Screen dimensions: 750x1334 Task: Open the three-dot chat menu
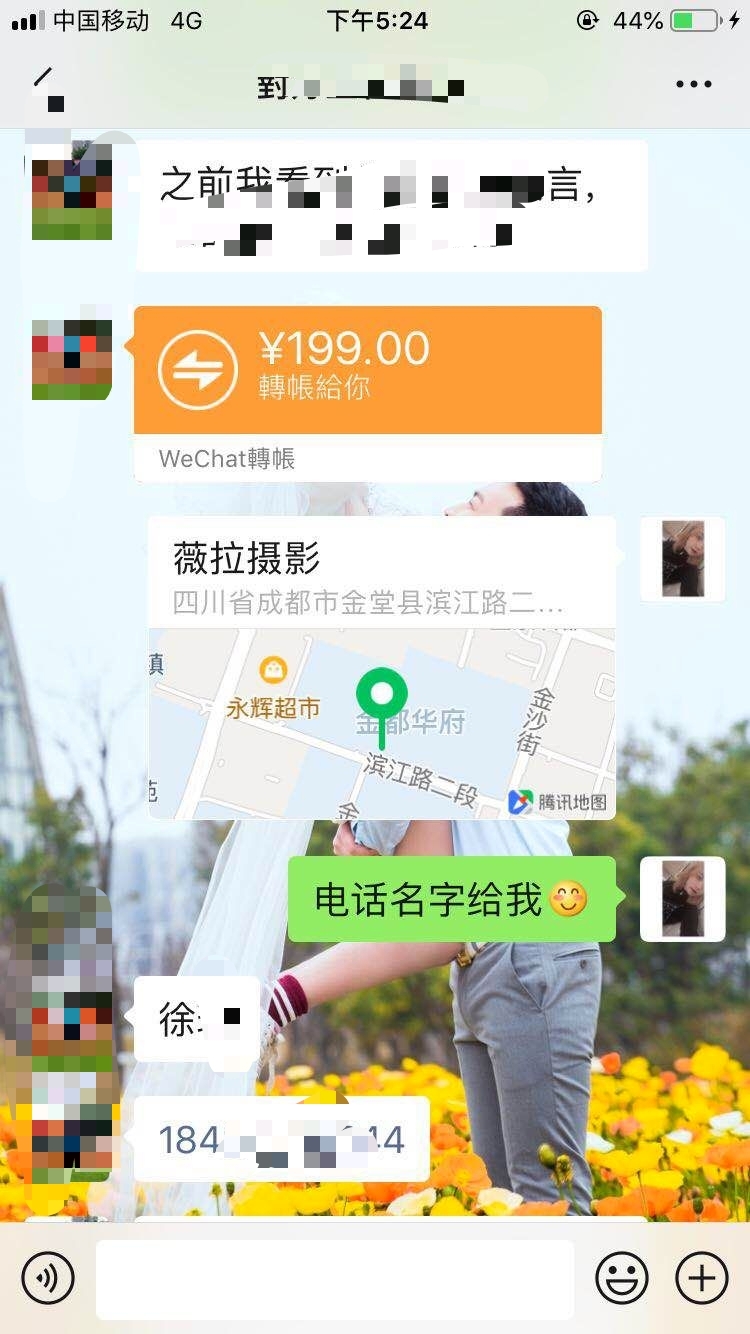(x=693, y=84)
